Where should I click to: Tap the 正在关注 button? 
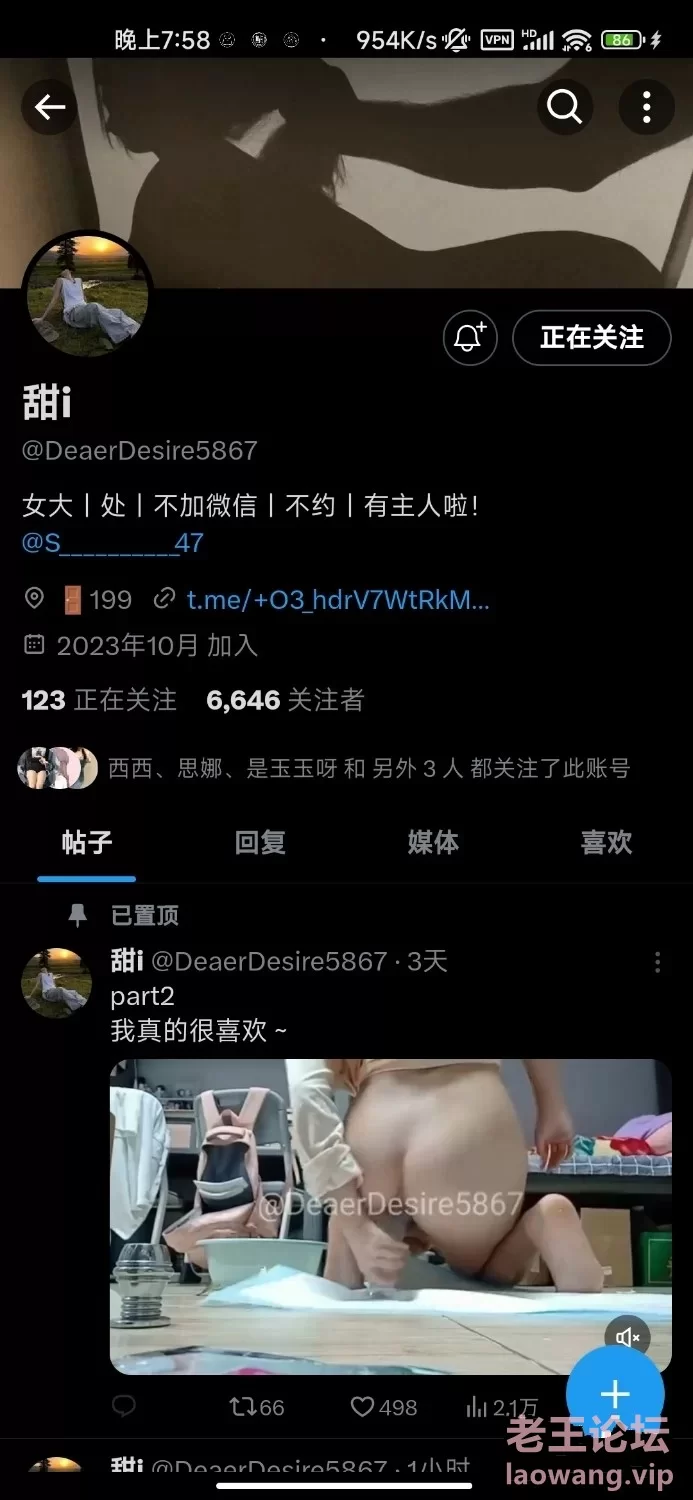[591, 338]
